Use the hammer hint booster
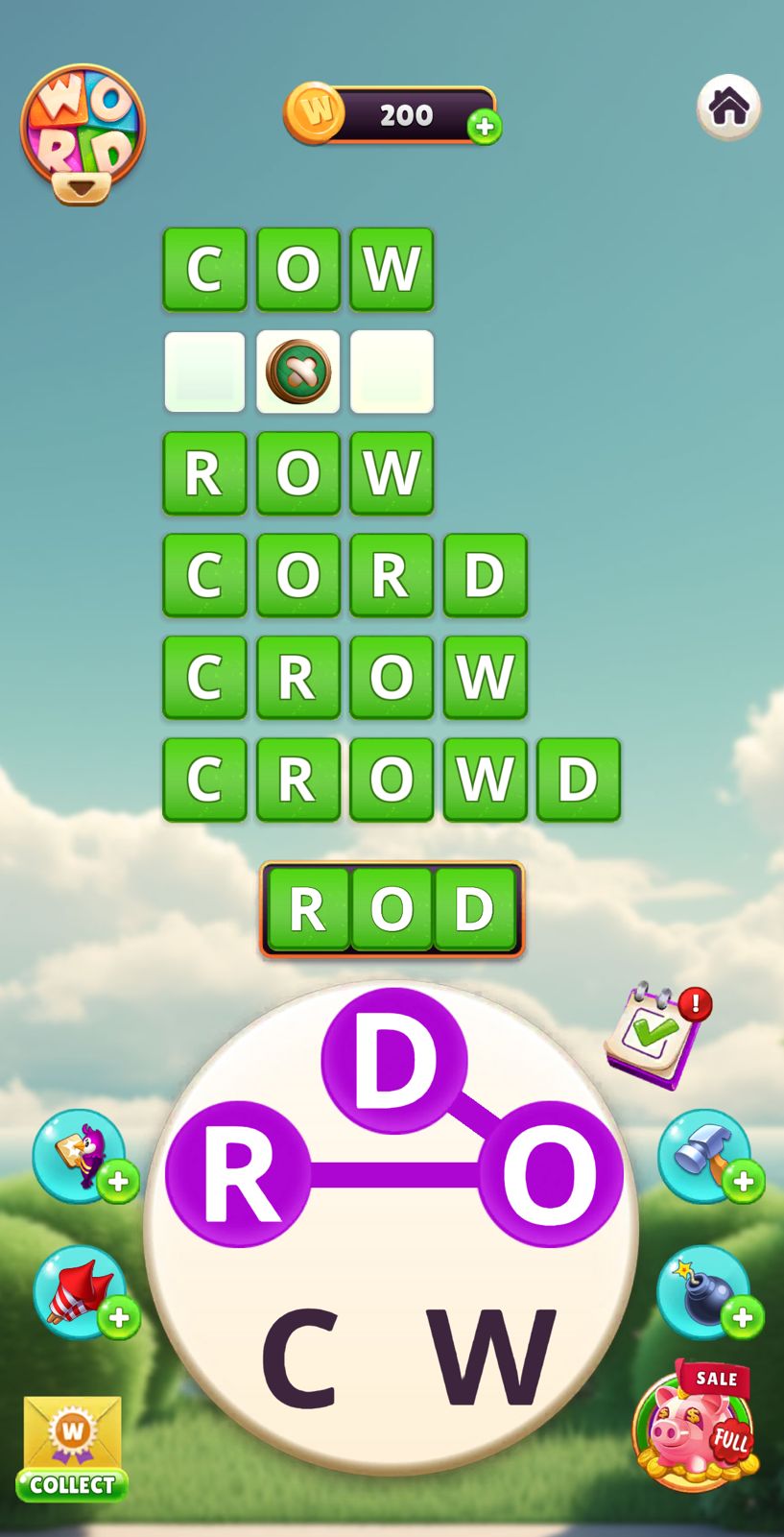This screenshot has width=784, height=1537. [705, 1155]
